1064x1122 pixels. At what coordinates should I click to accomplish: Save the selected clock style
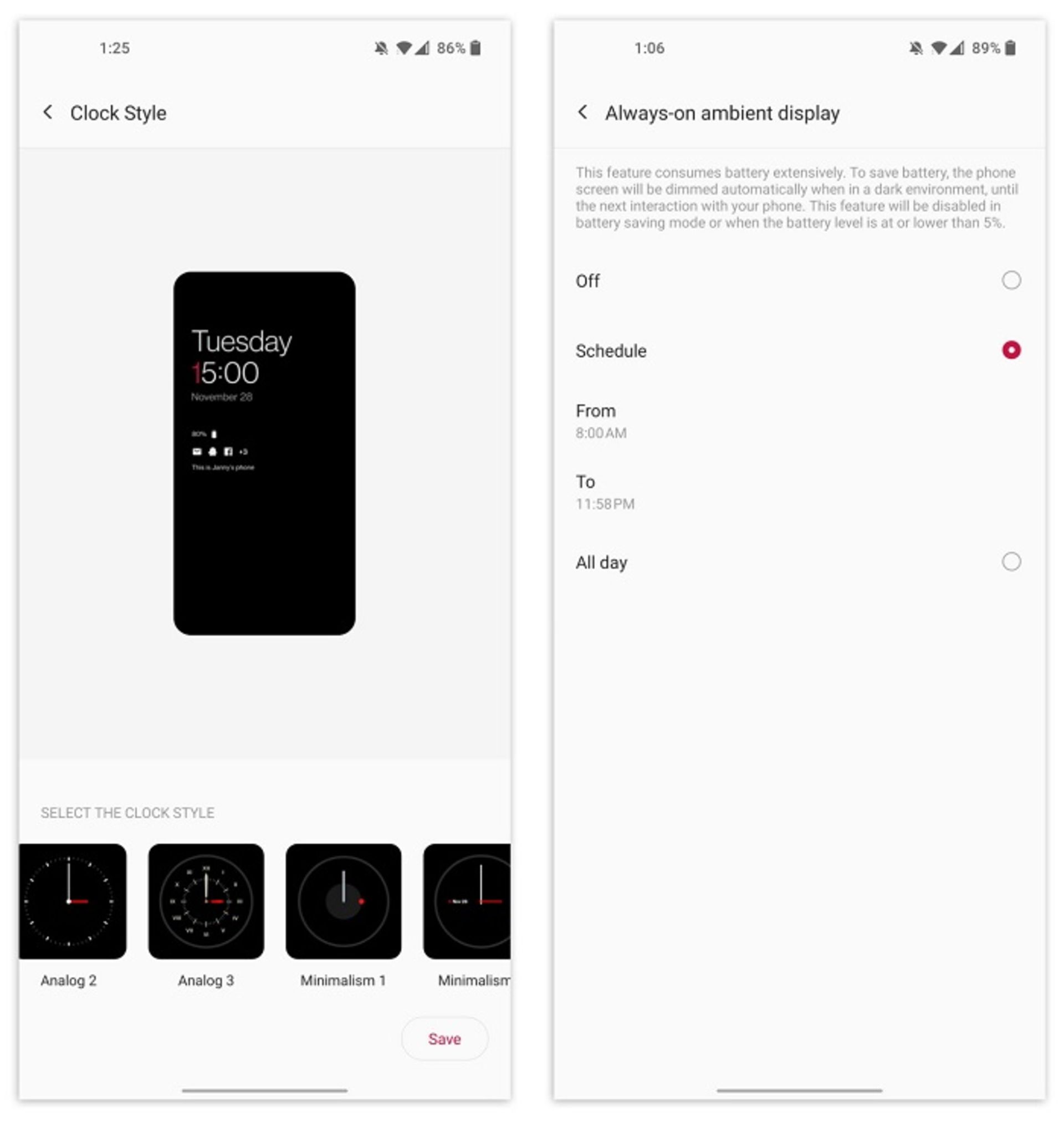(444, 1039)
